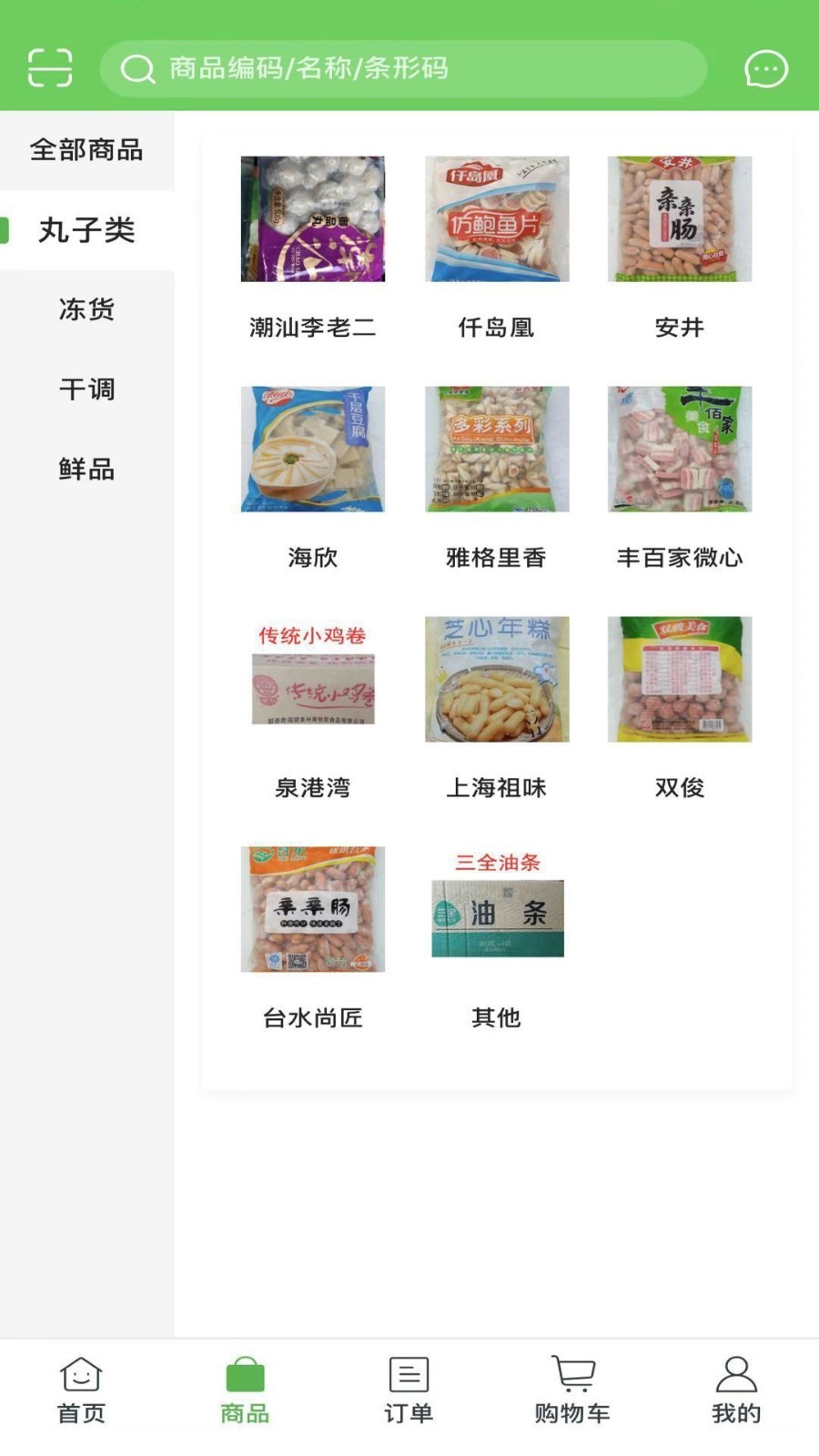Switch to the 冻货 category
819x1456 pixels.
(86, 309)
